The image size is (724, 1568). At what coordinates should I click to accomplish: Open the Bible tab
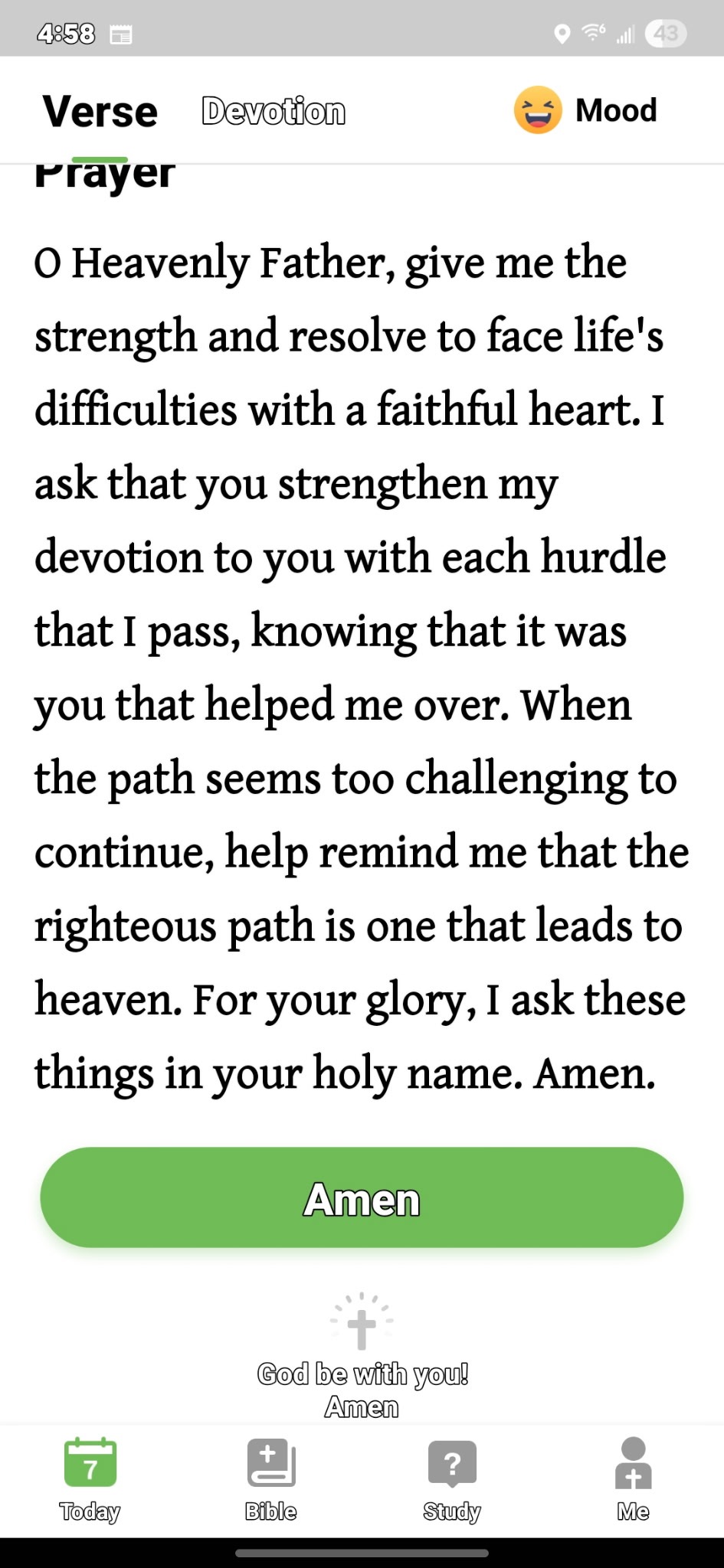(271, 1479)
